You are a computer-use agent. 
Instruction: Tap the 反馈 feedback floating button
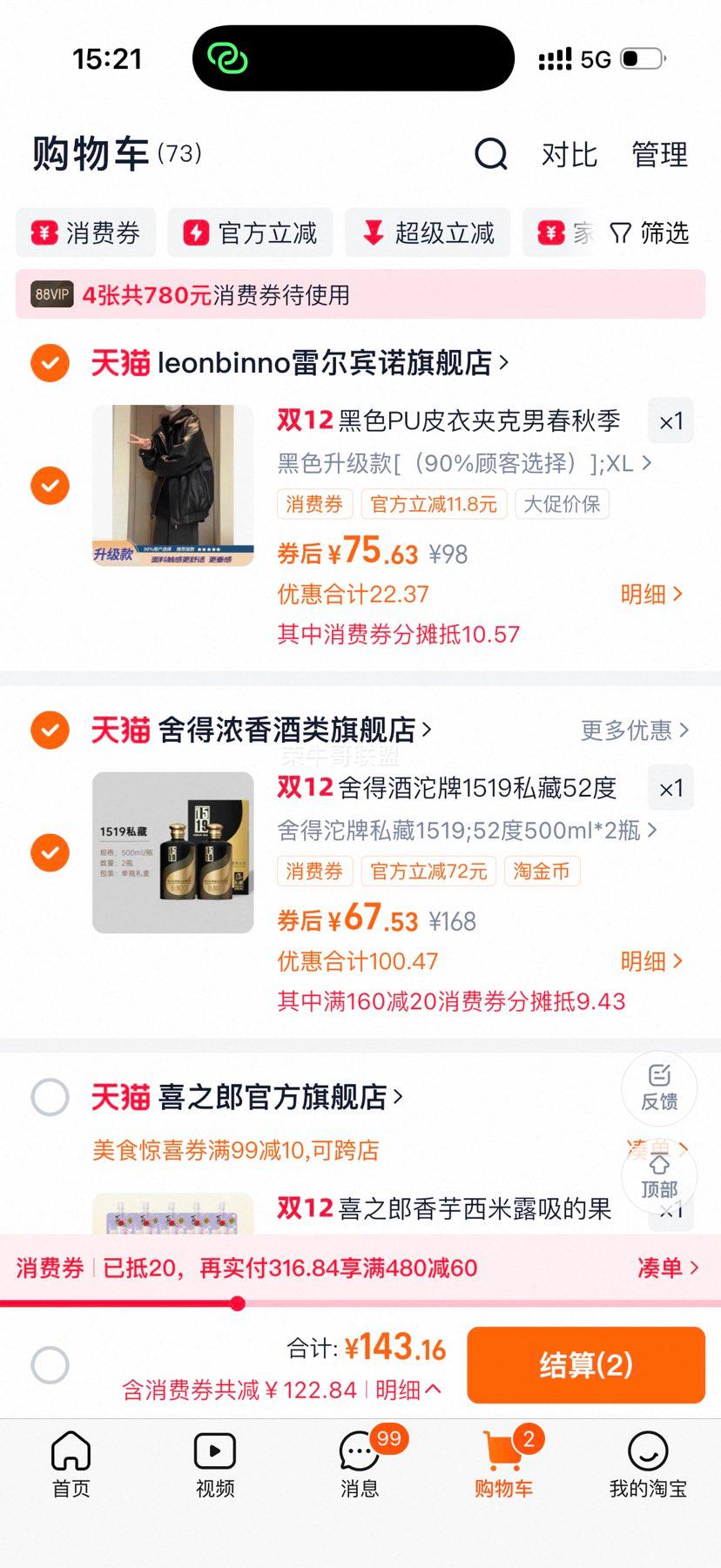coord(659,1087)
